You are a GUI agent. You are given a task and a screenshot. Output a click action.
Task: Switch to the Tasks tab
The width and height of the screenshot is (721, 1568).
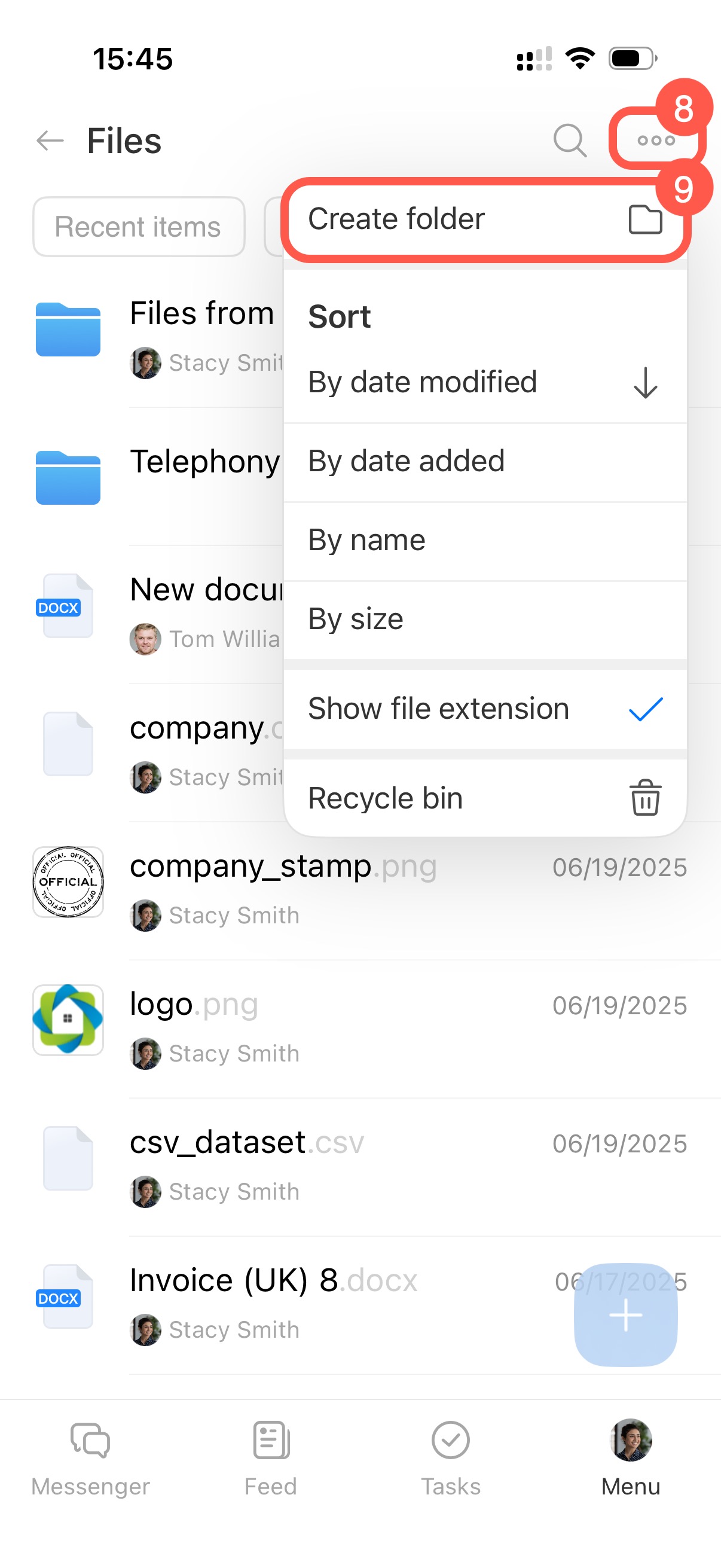pos(450,1457)
